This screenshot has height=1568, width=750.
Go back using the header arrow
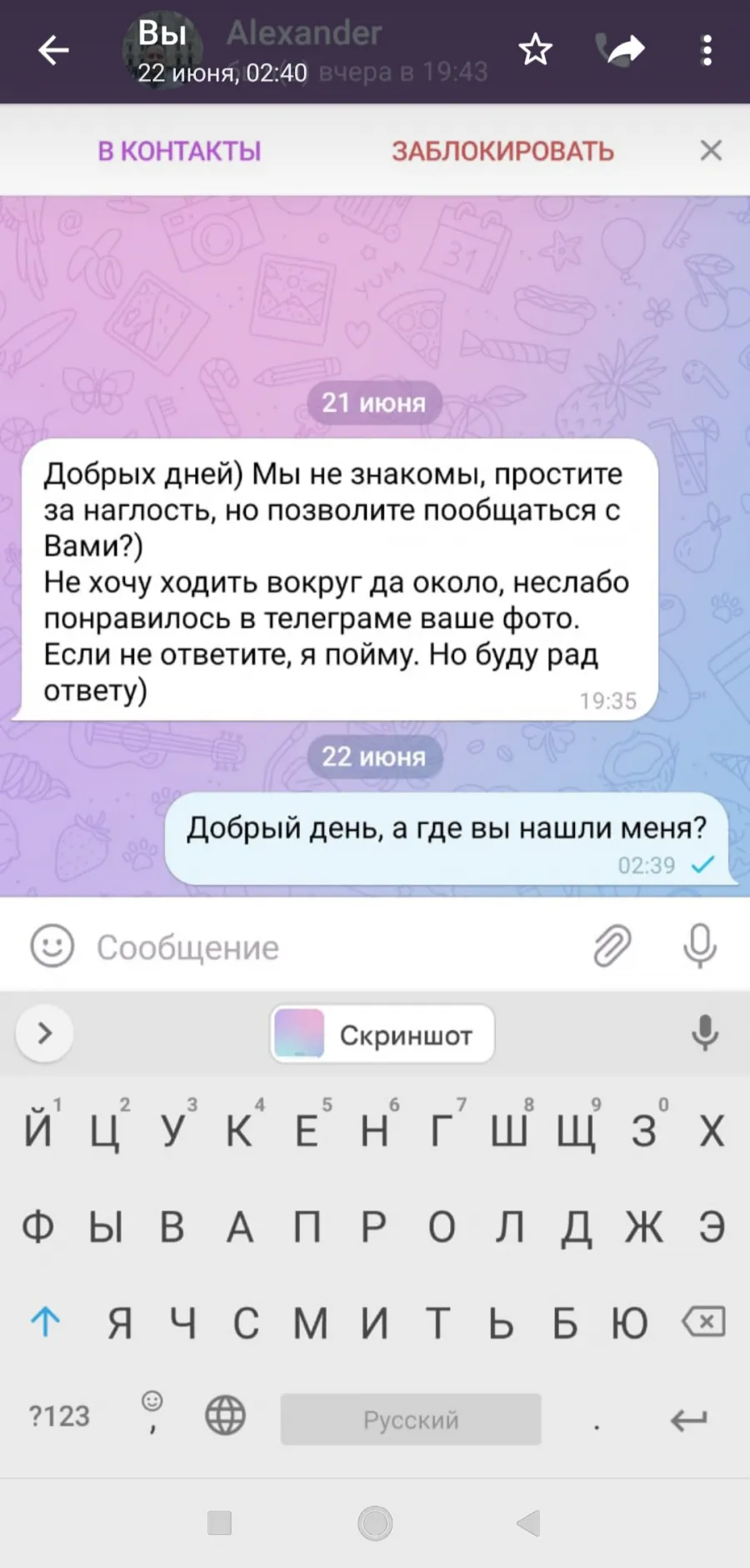(x=53, y=50)
